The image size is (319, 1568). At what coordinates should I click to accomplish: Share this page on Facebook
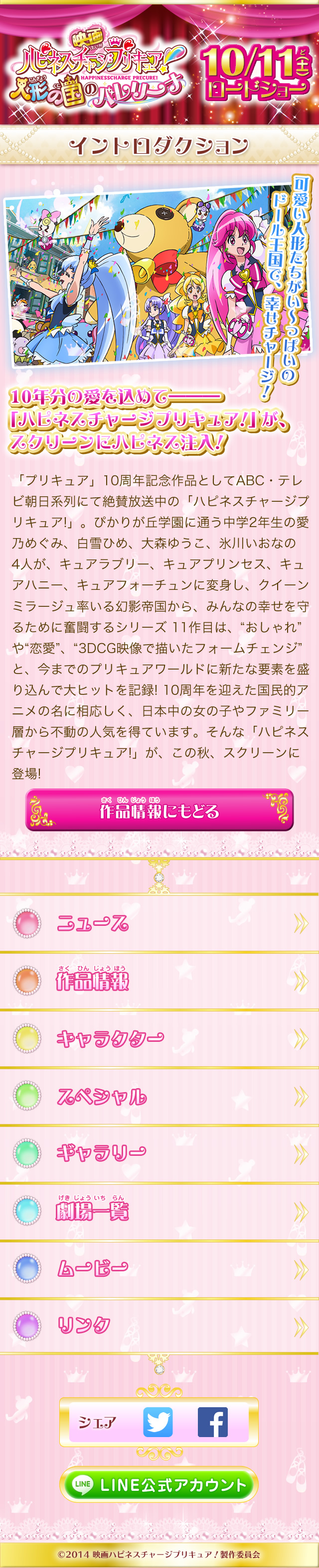pyautogui.click(x=212, y=1422)
